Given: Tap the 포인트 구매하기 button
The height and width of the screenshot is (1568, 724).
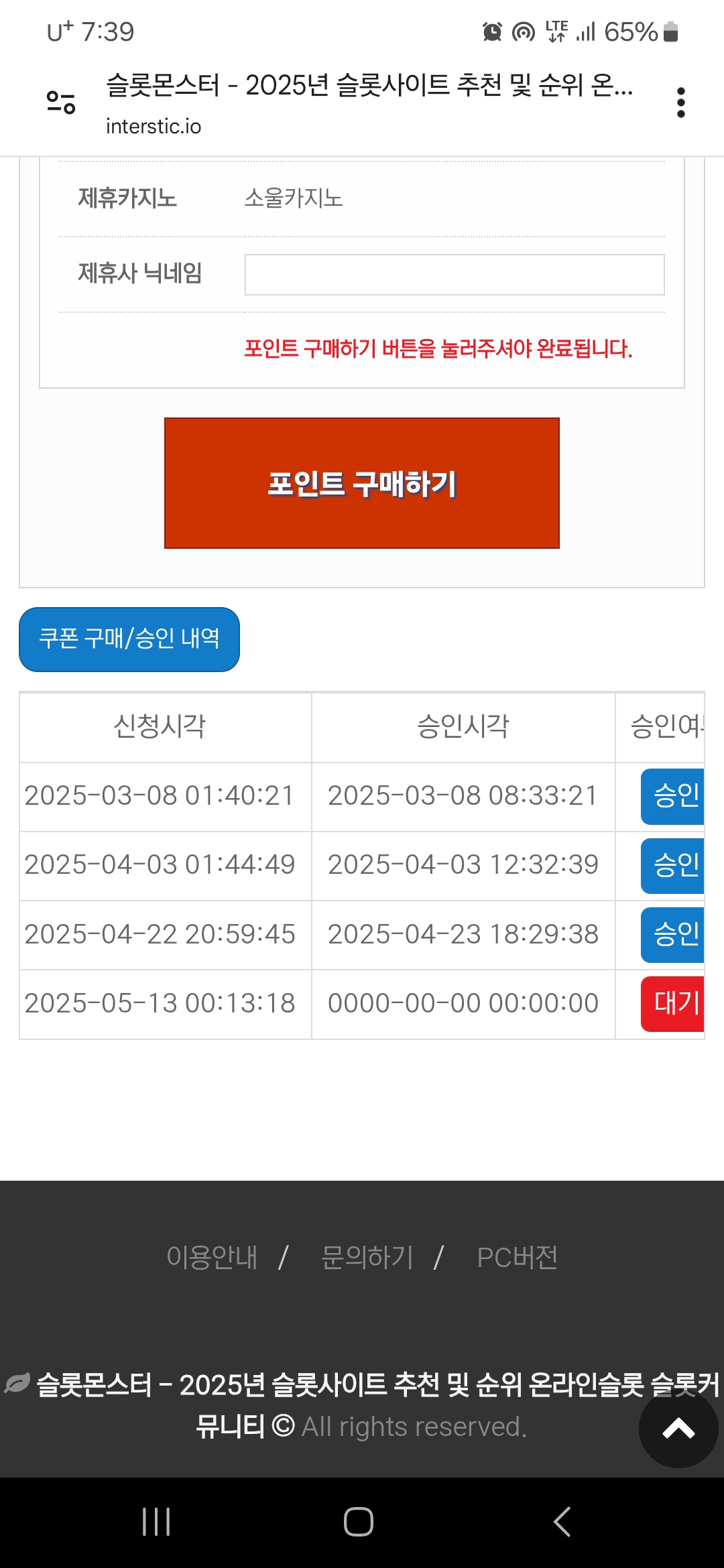Looking at the screenshot, I should click(x=362, y=483).
